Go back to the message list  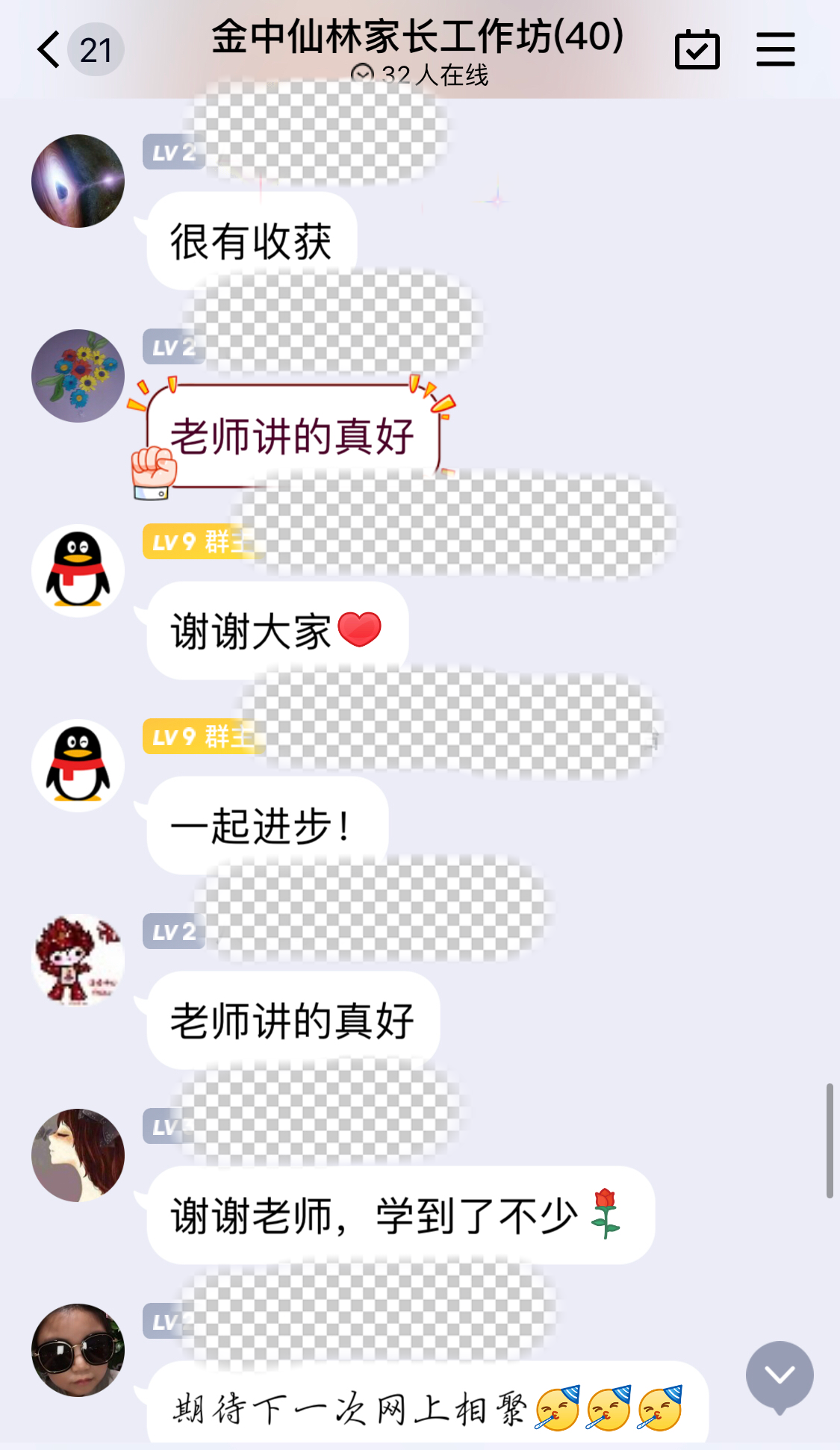49,50
